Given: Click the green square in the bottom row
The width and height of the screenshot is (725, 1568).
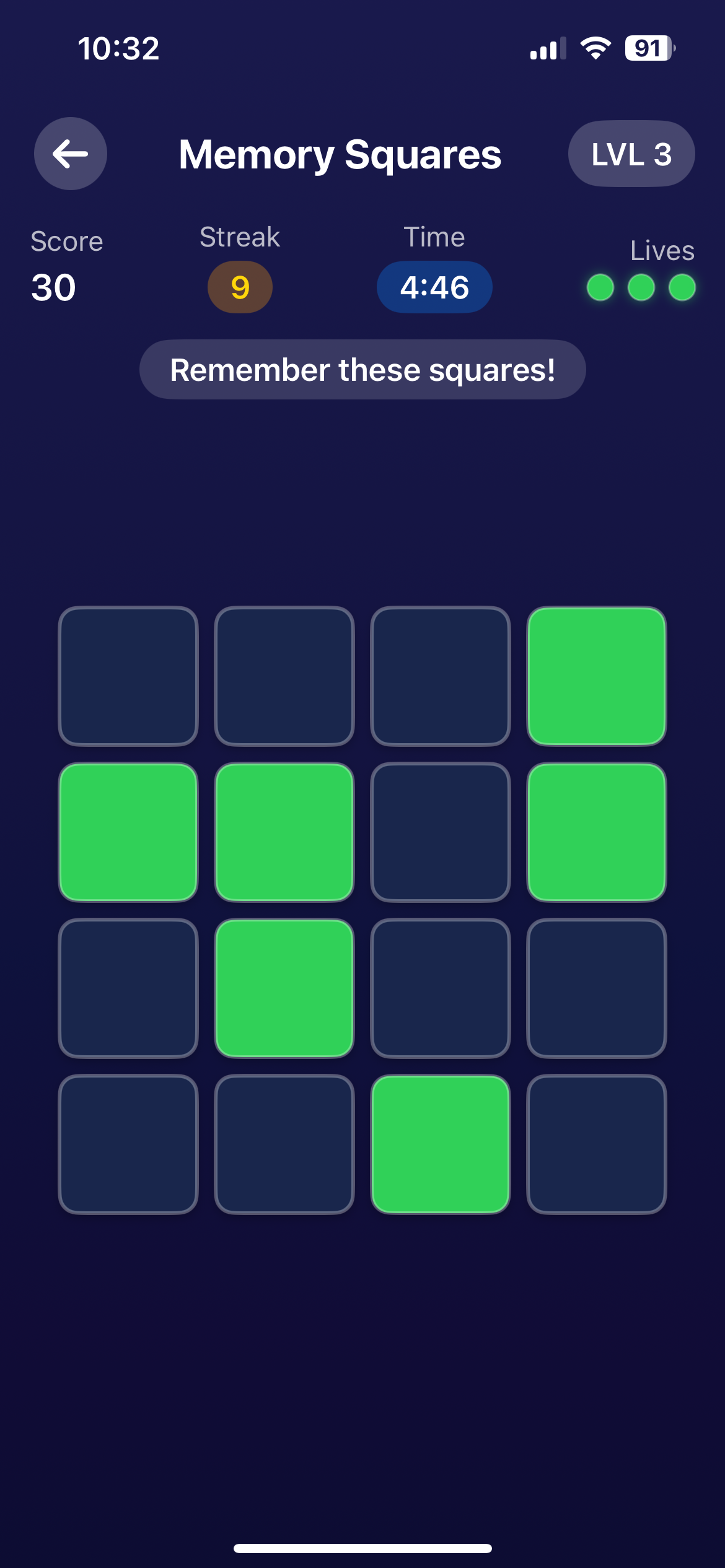Looking at the screenshot, I should (440, 1145).
